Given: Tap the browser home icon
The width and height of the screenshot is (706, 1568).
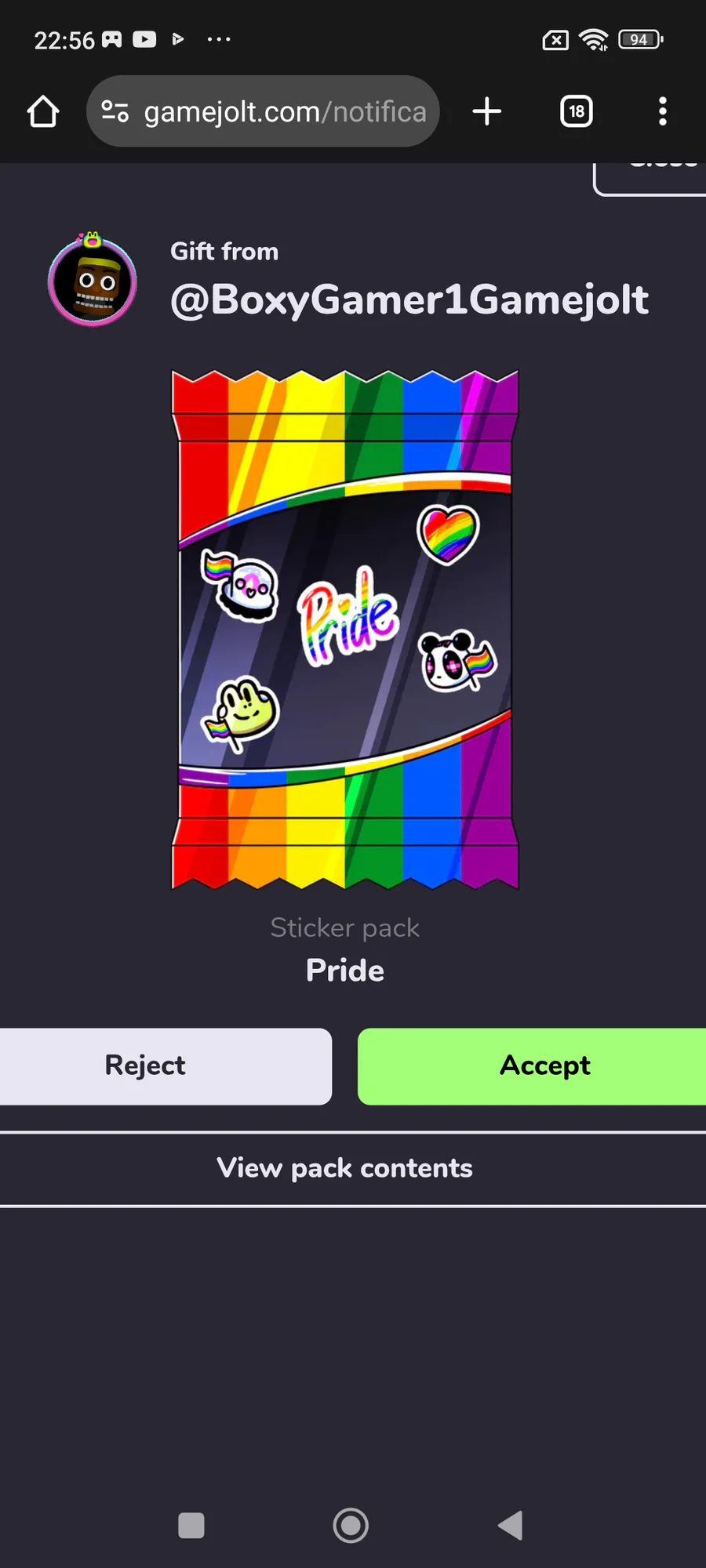Looking at the screenshot, I should point(43,111).
